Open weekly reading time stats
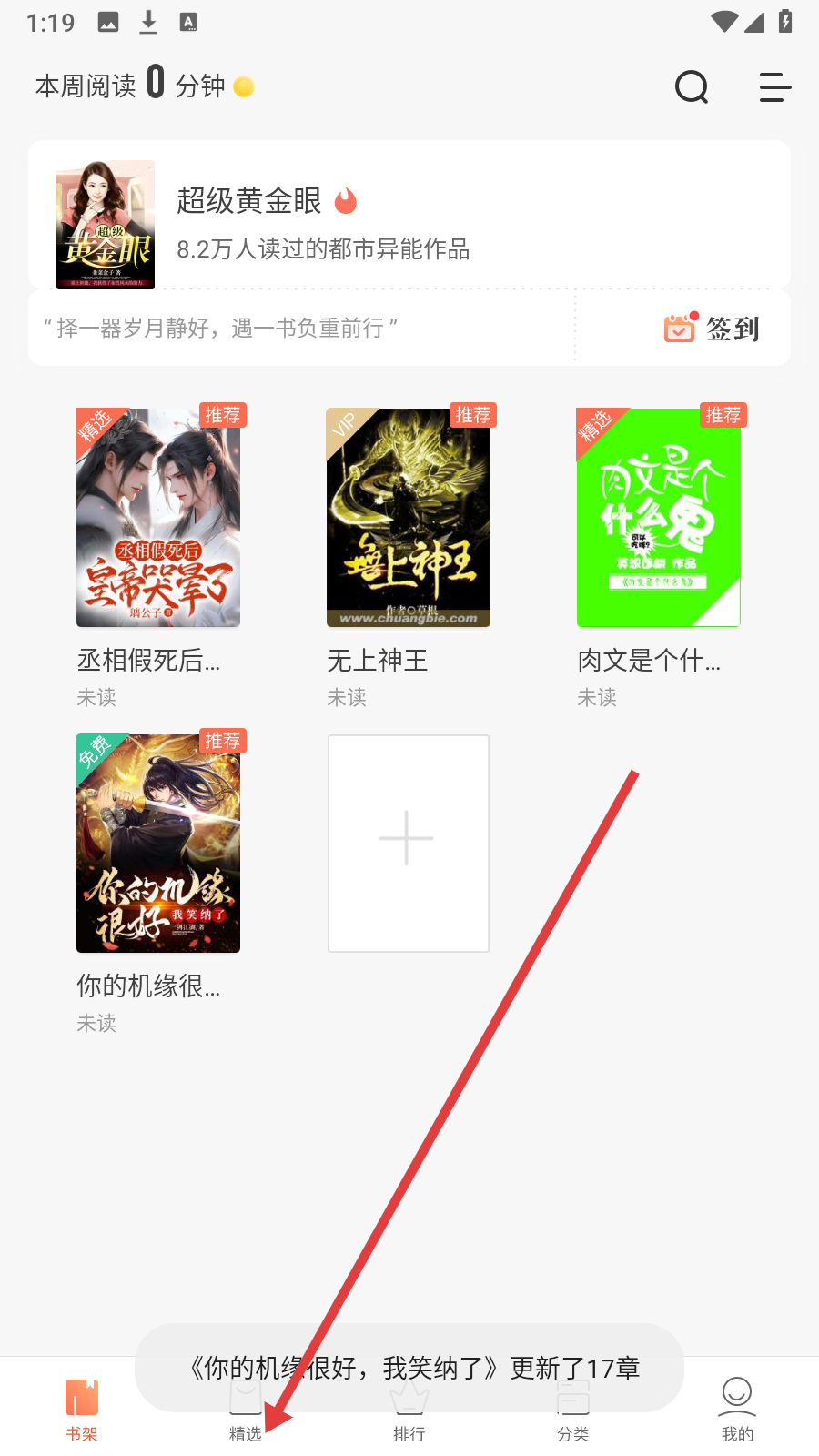The width and height of the screenshot is (819, 1456). [144, 86]
